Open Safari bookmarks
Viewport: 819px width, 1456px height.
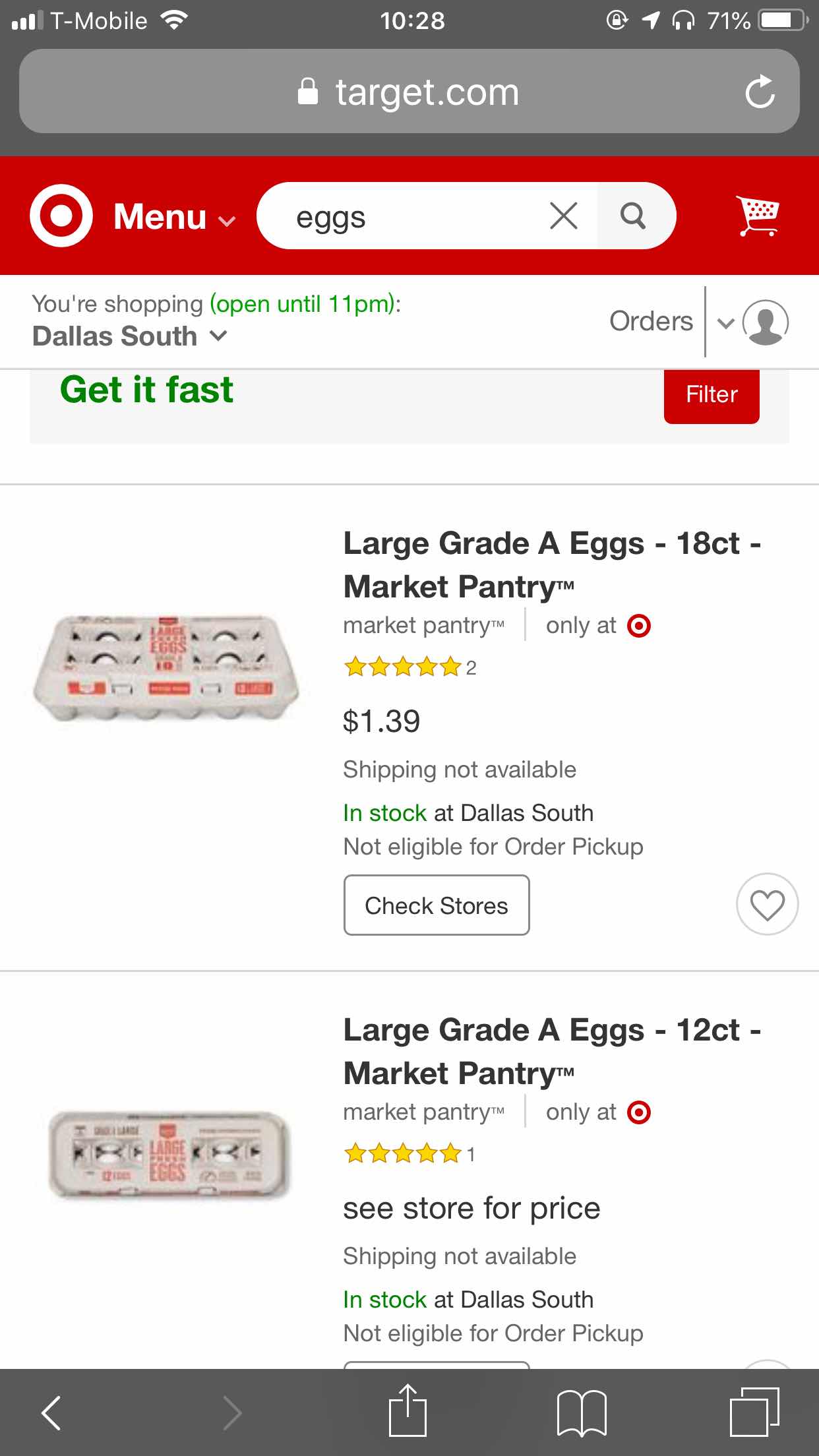click(x=582, y=1413)
